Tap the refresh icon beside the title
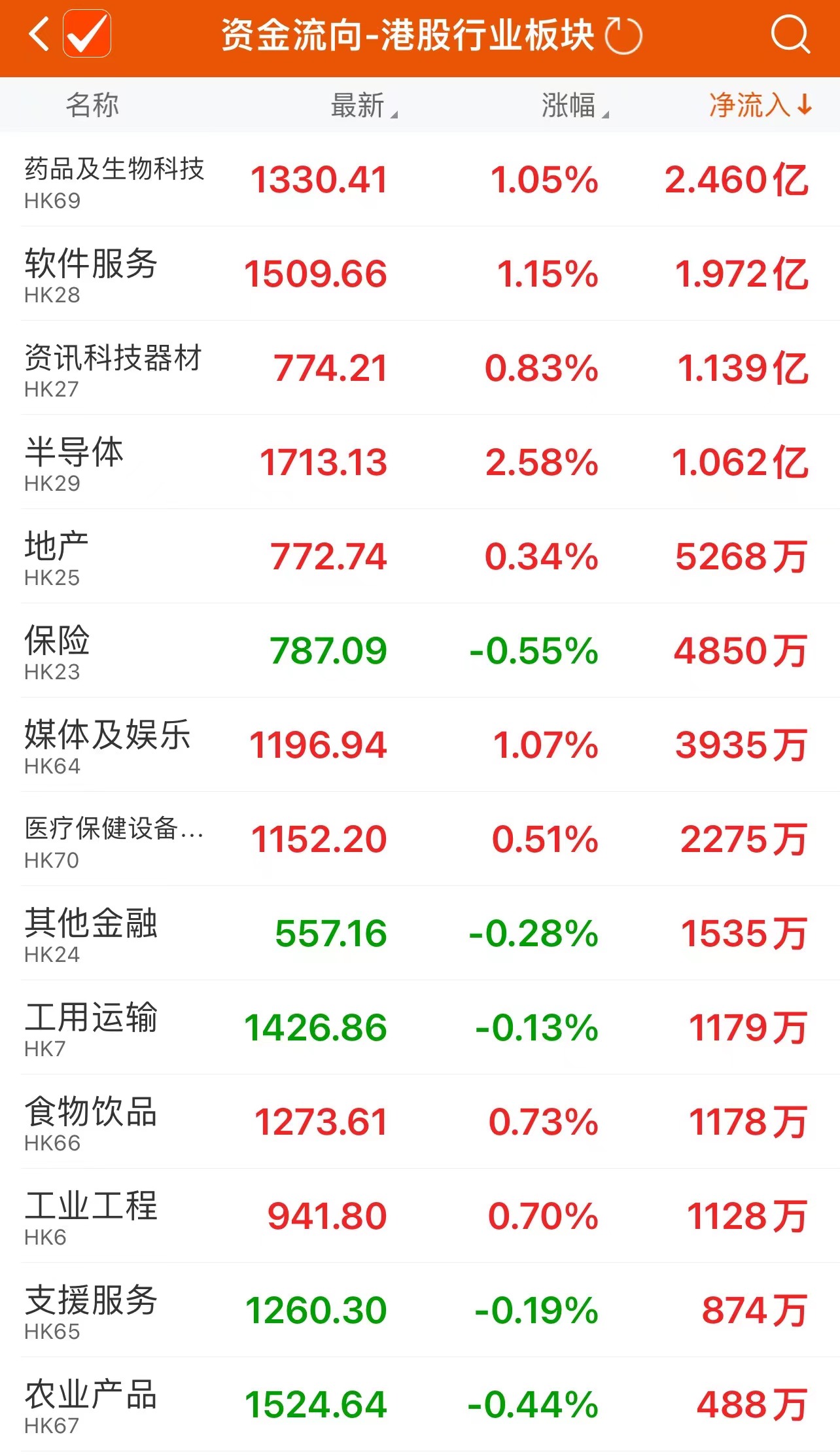840x1456 pixels. [623, 36]
